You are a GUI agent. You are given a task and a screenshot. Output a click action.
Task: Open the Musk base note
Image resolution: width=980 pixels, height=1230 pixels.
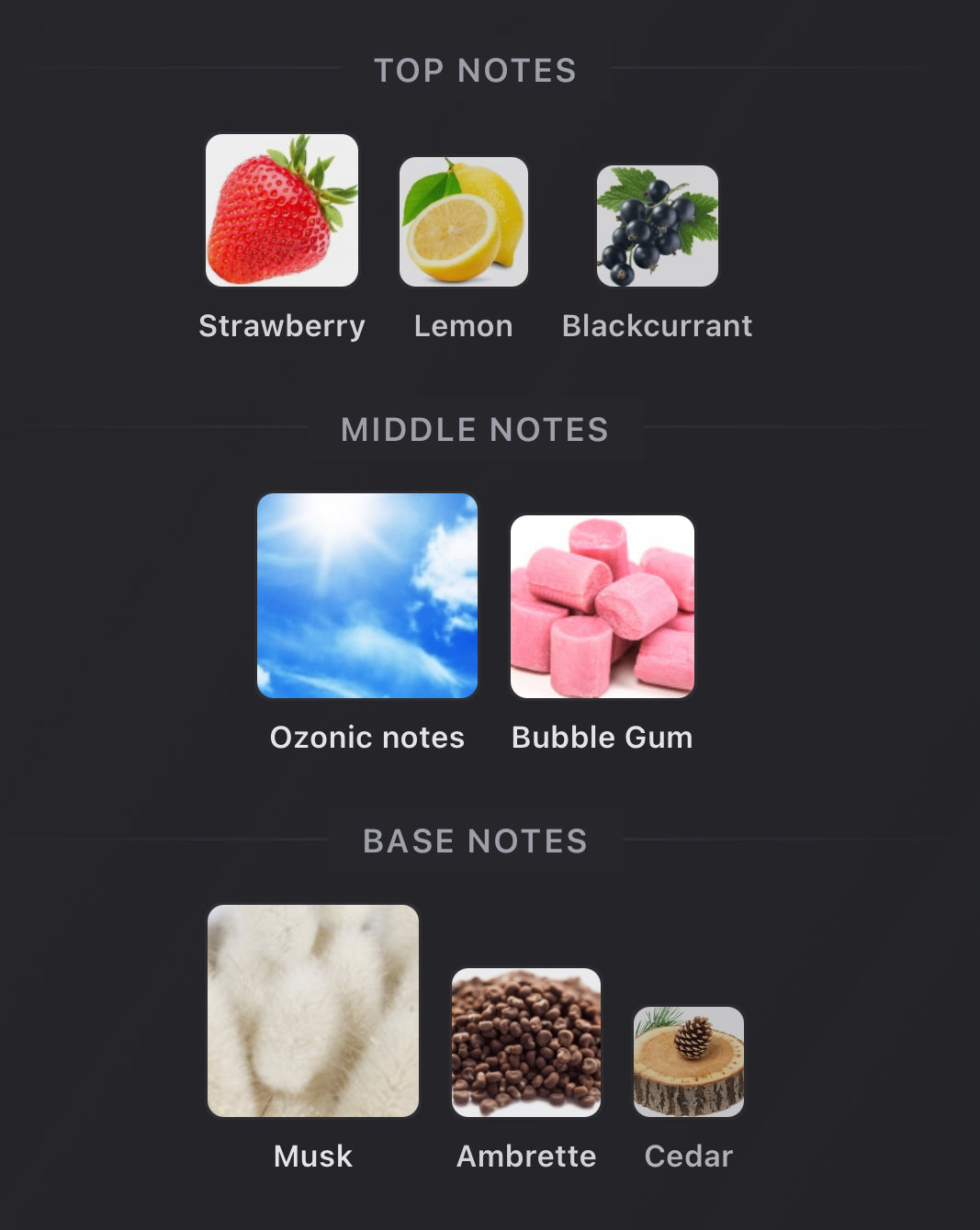point(313,1010)
